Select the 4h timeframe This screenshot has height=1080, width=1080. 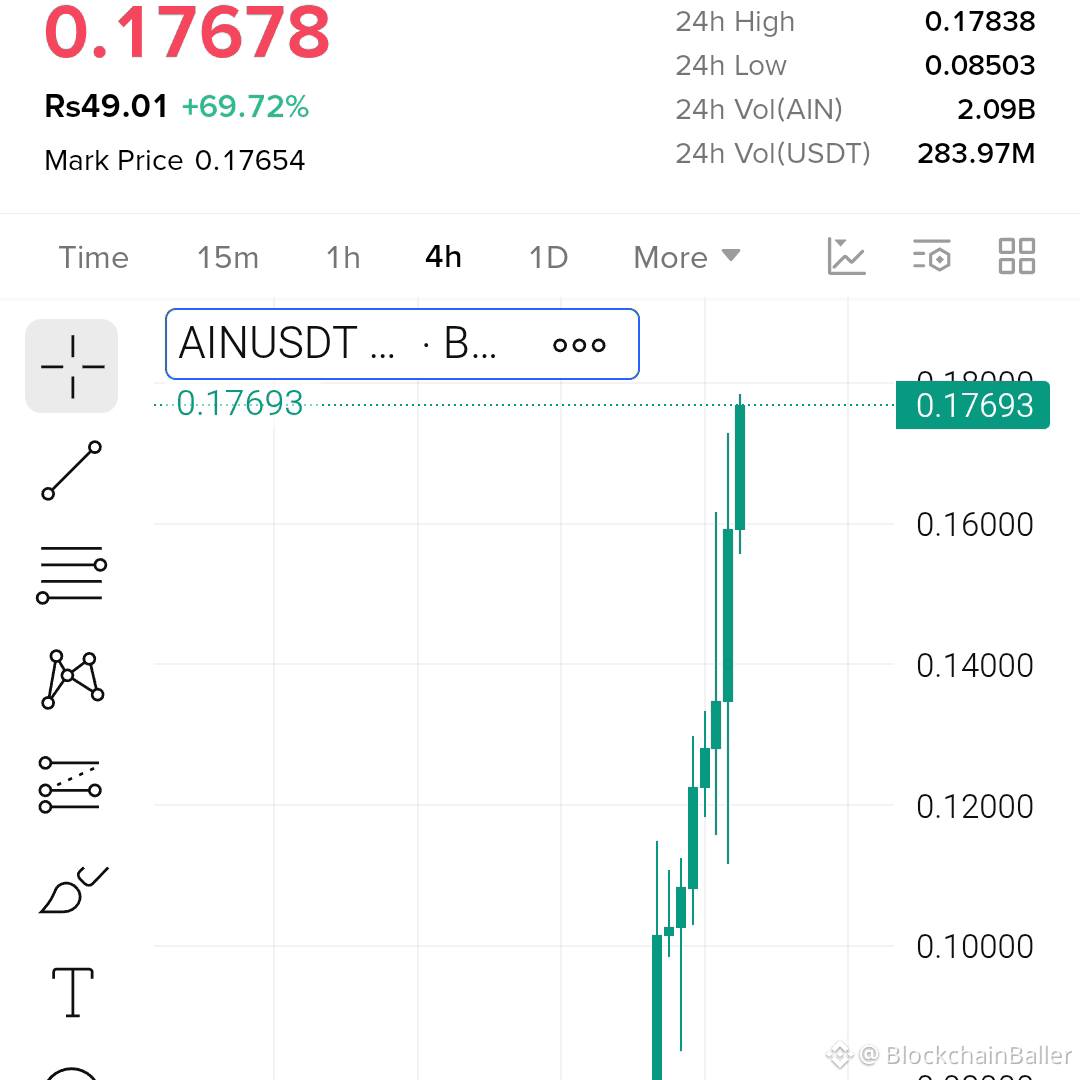443,257
